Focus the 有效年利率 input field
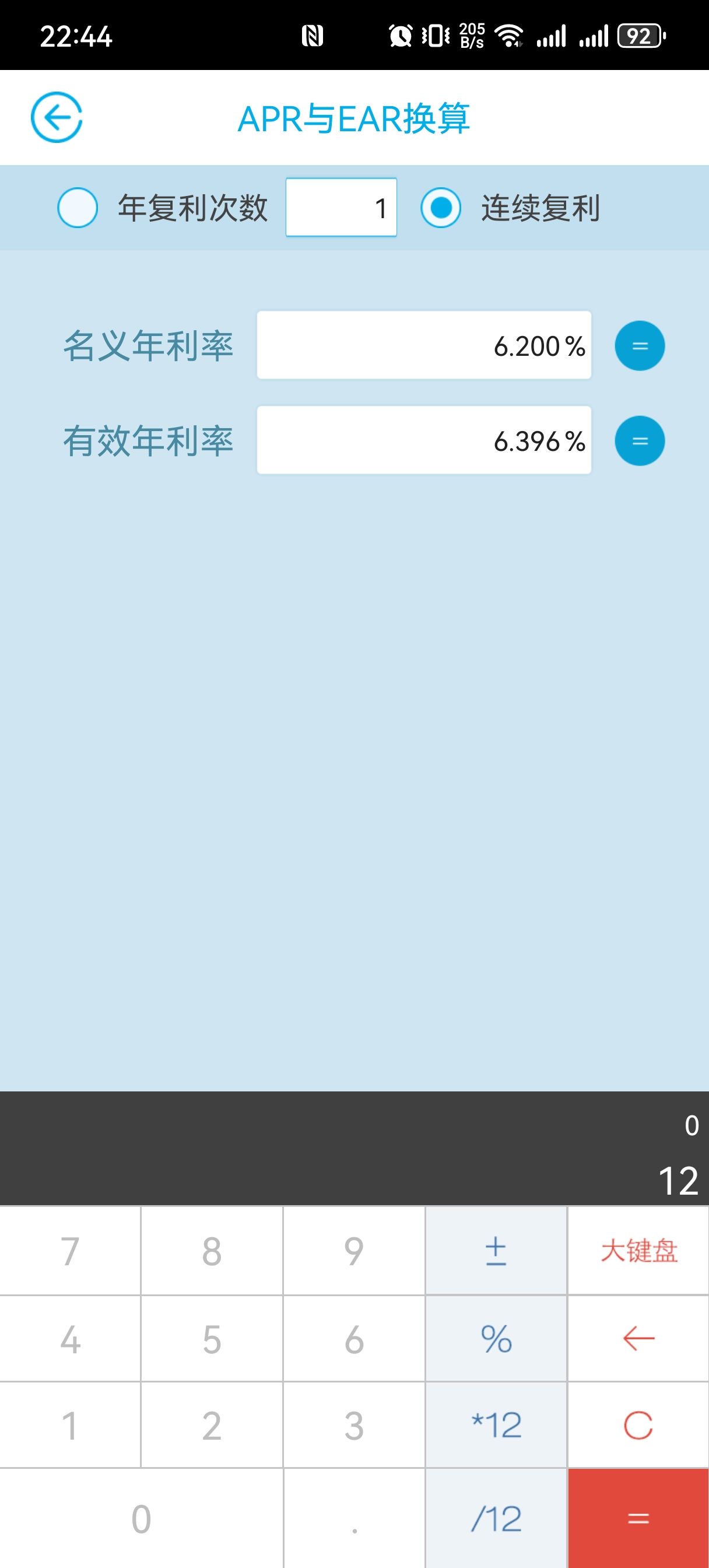The image size is (709, 1568). tap(423, 440)
